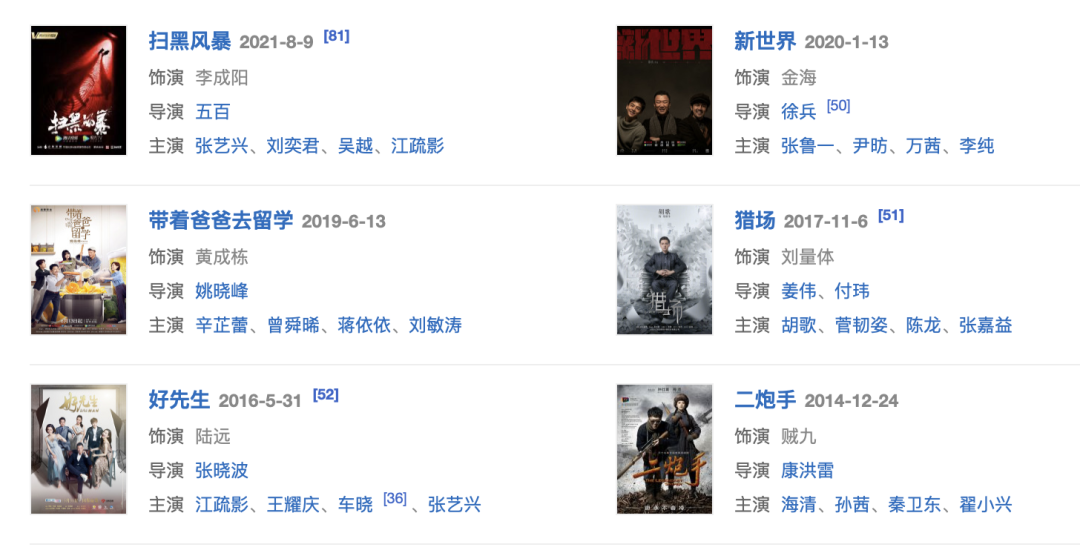Open actress 辛芷蕾's link
Screen dimensions: 1080x550
click(221, 325)
